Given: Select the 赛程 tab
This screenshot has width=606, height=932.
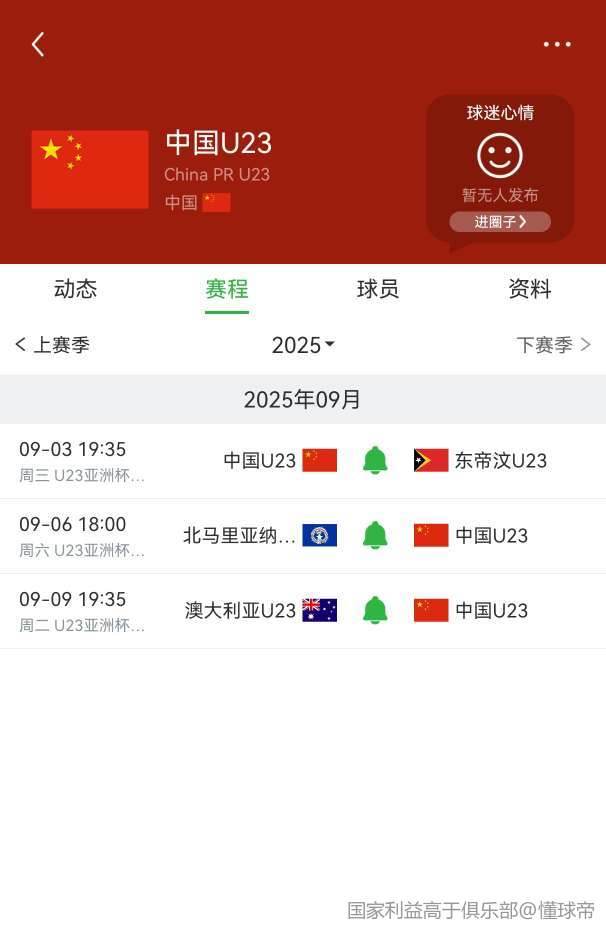Looking at the screenshot, I should tap(227, 290).
